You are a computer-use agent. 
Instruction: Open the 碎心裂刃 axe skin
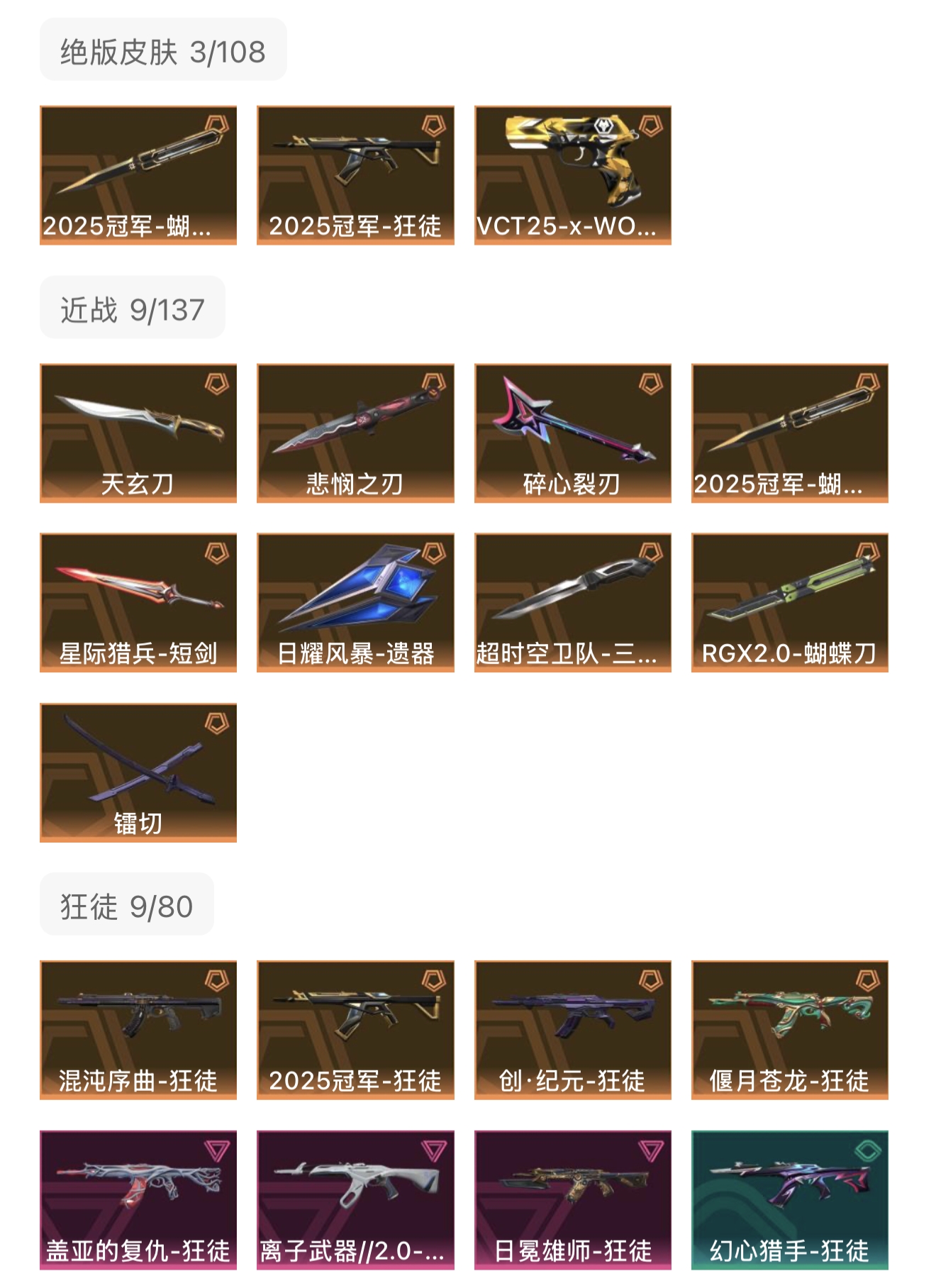click(572, 433)
